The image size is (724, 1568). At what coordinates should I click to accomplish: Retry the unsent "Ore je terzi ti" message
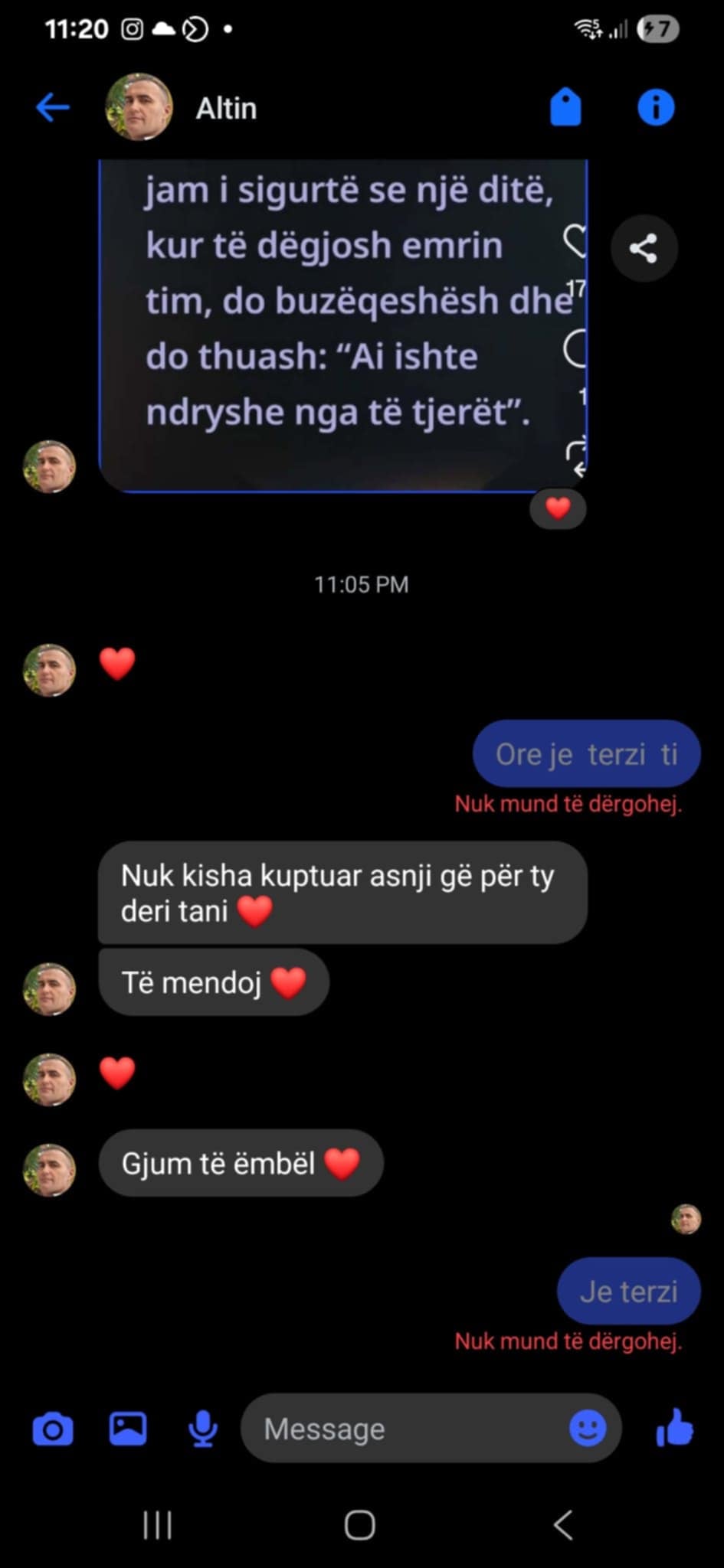586,754
